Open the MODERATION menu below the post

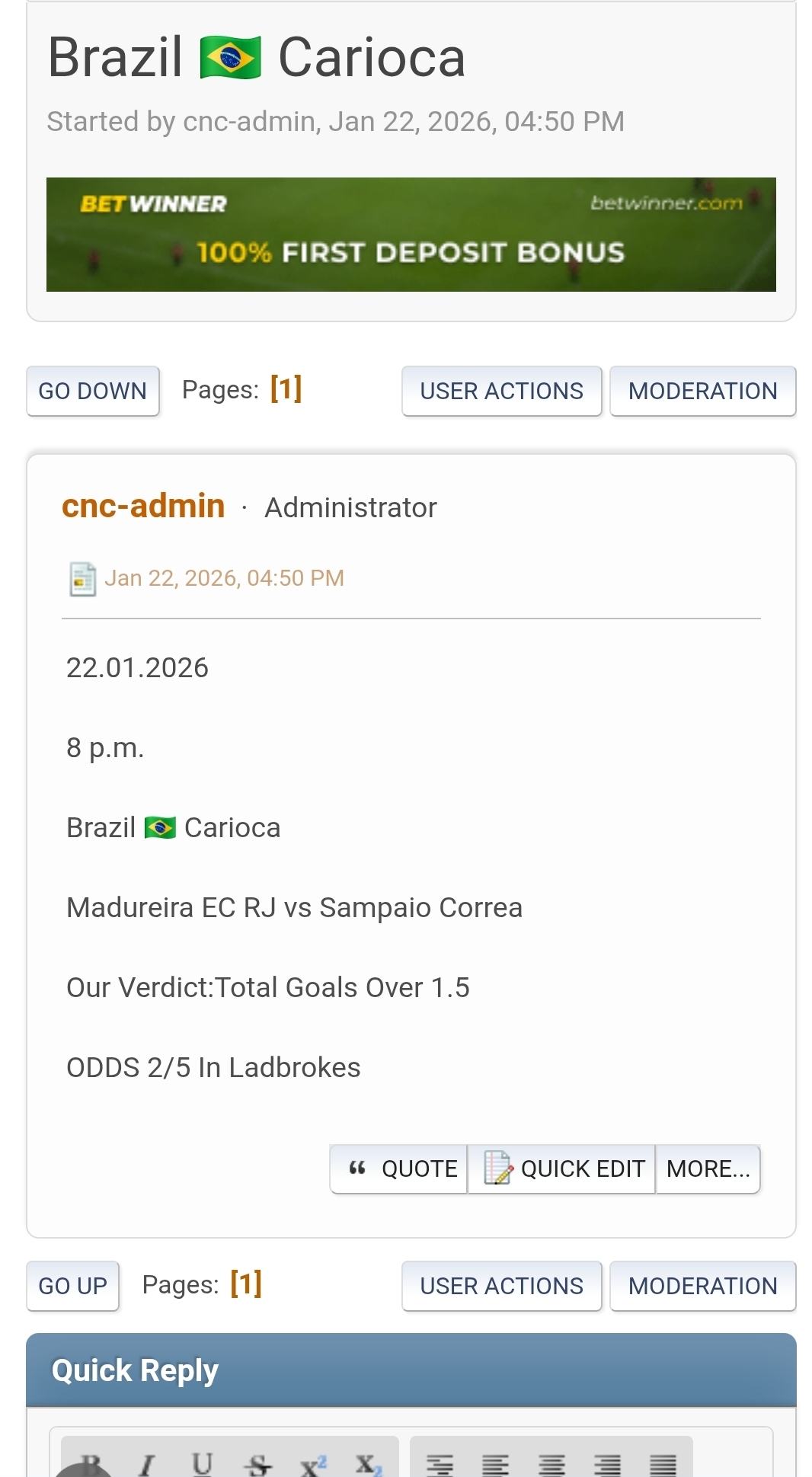(702, 1286)
